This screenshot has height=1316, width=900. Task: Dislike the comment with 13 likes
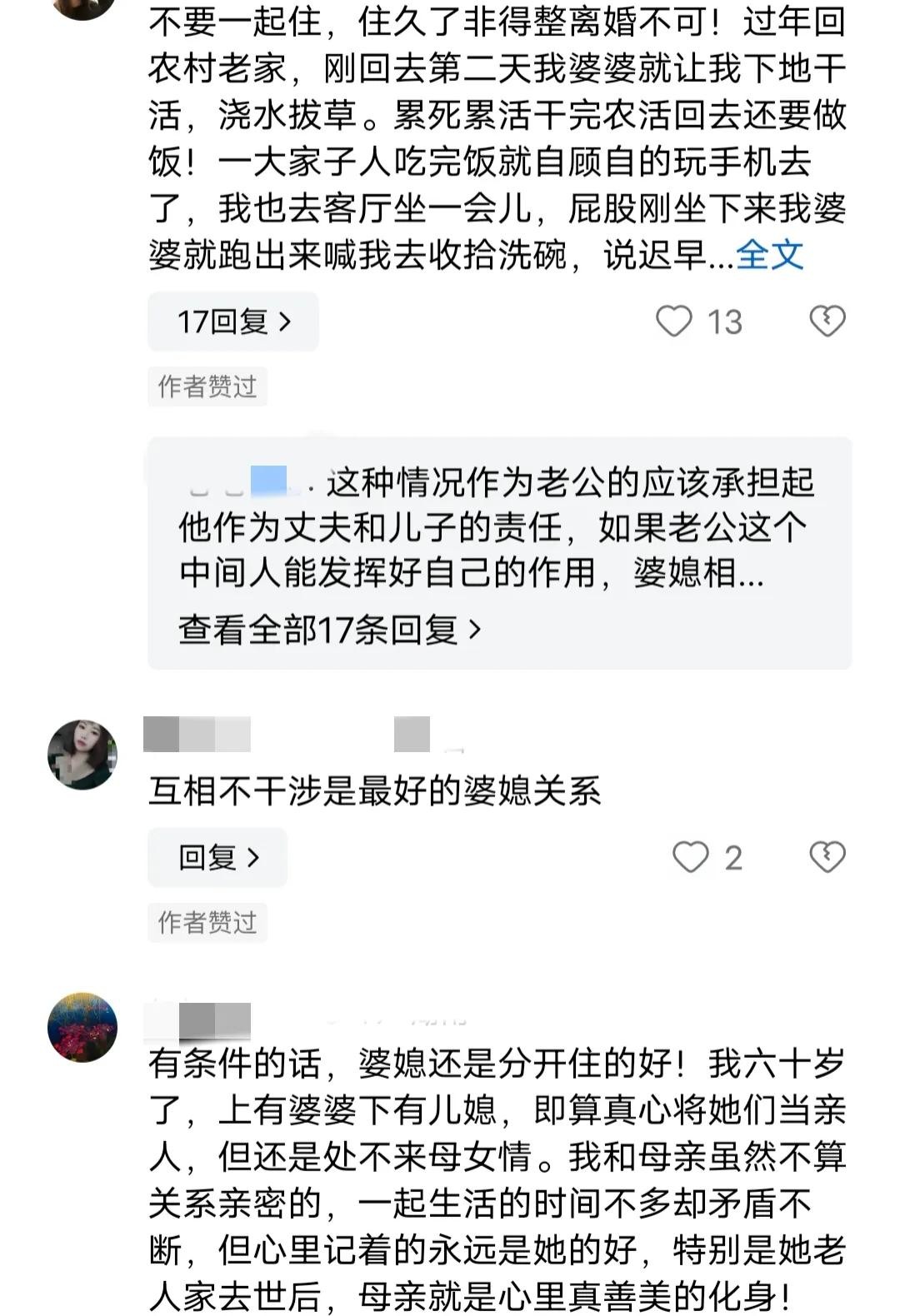click(x=827, y=322)
